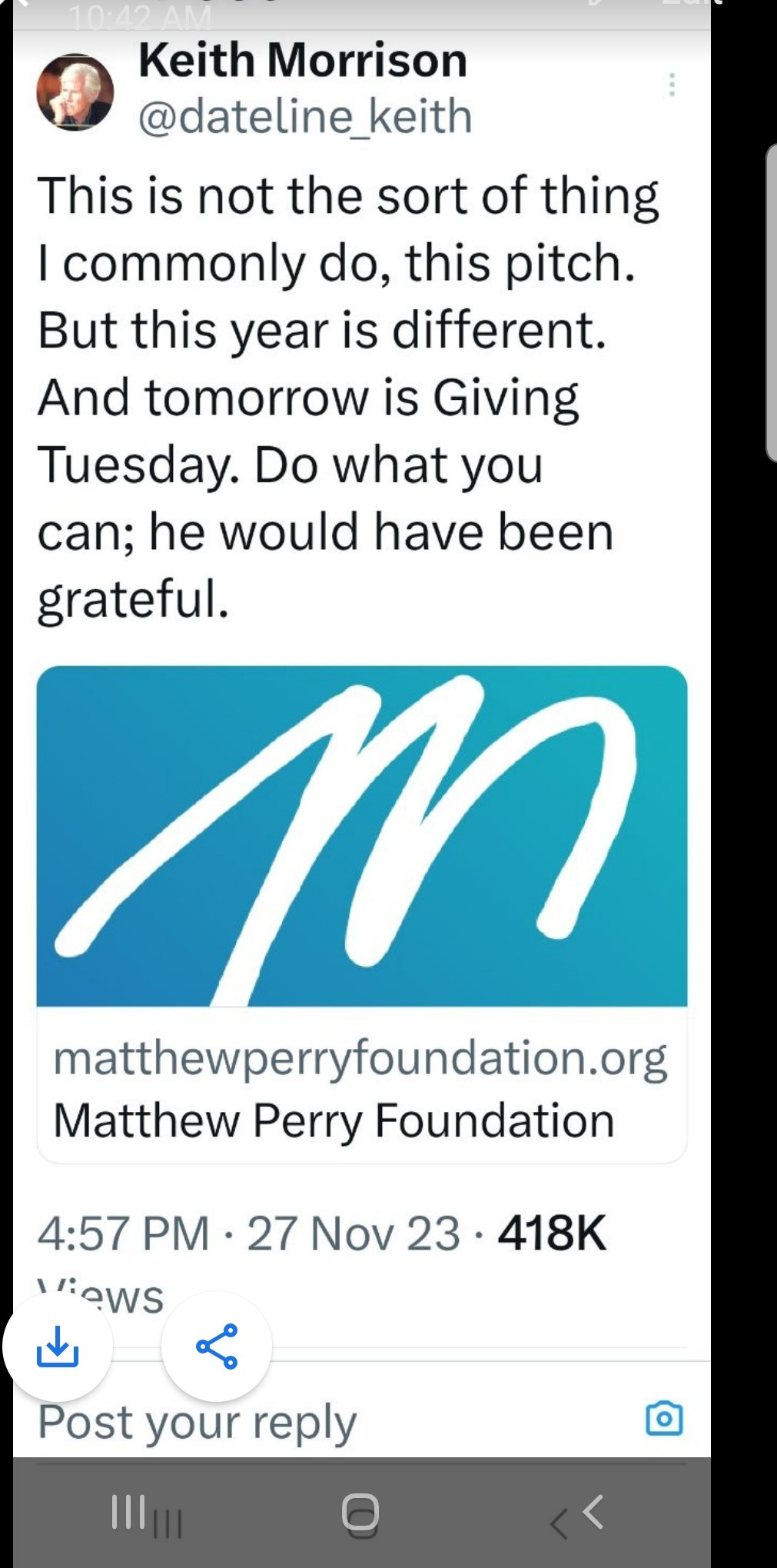Go to the home screen
The image size is (777, 1568).
[360, 1511]
